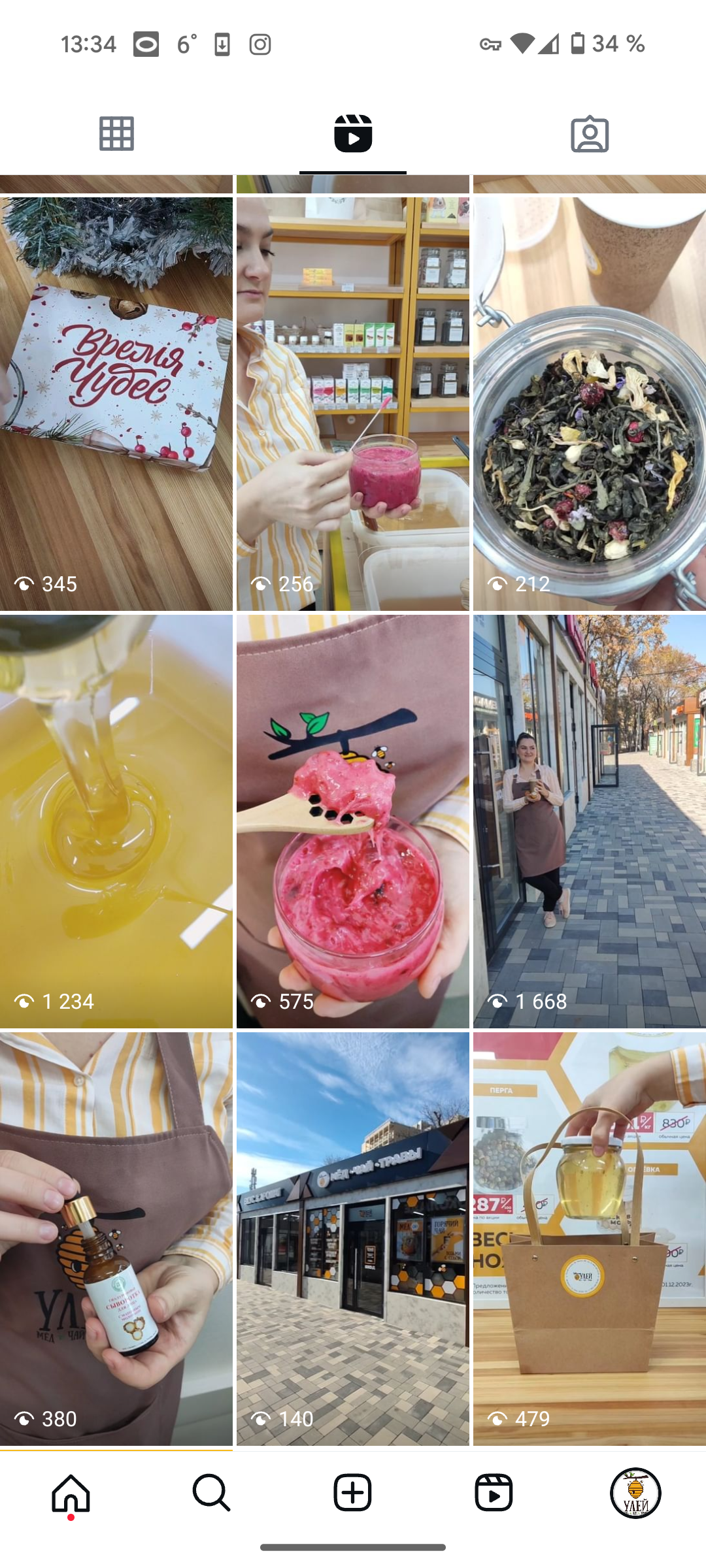Play the street reel with 1 668 views
The width and height of the screenshot is (706, 1568).
(x=590, y=821)
